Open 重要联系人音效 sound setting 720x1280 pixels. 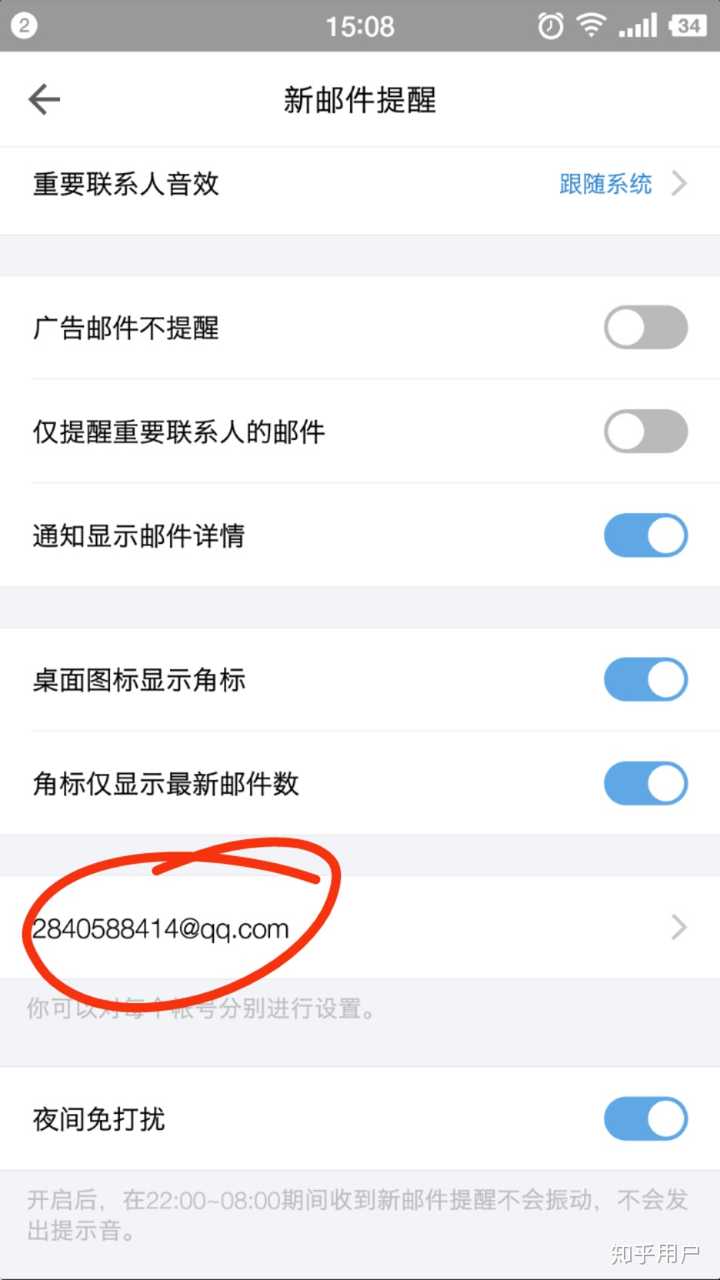(x=360, y=184)
